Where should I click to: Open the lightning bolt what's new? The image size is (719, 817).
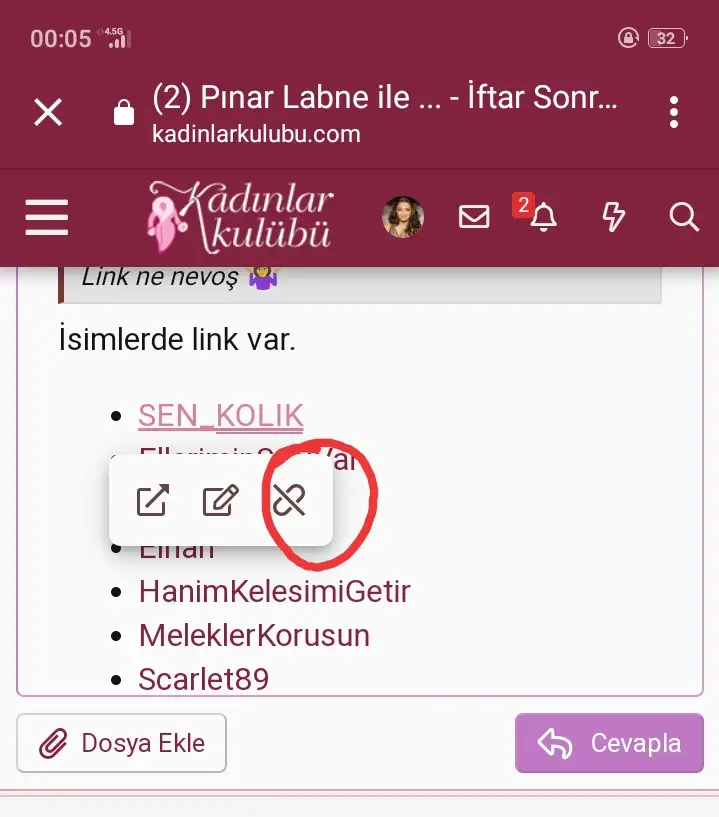click(x=614, y=217)
